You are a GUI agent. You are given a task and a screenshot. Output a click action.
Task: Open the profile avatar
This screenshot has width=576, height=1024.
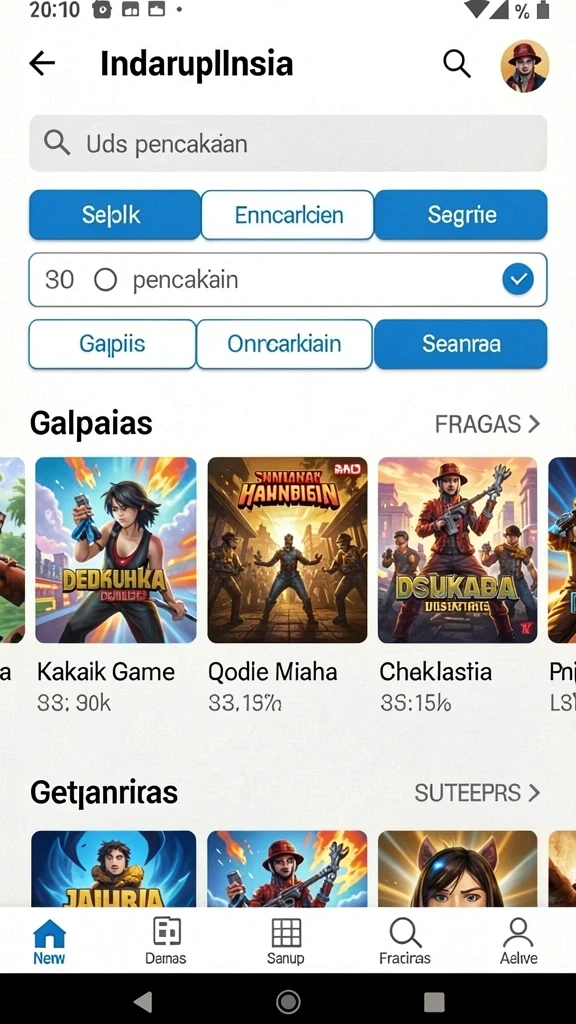tap(524, 66)
